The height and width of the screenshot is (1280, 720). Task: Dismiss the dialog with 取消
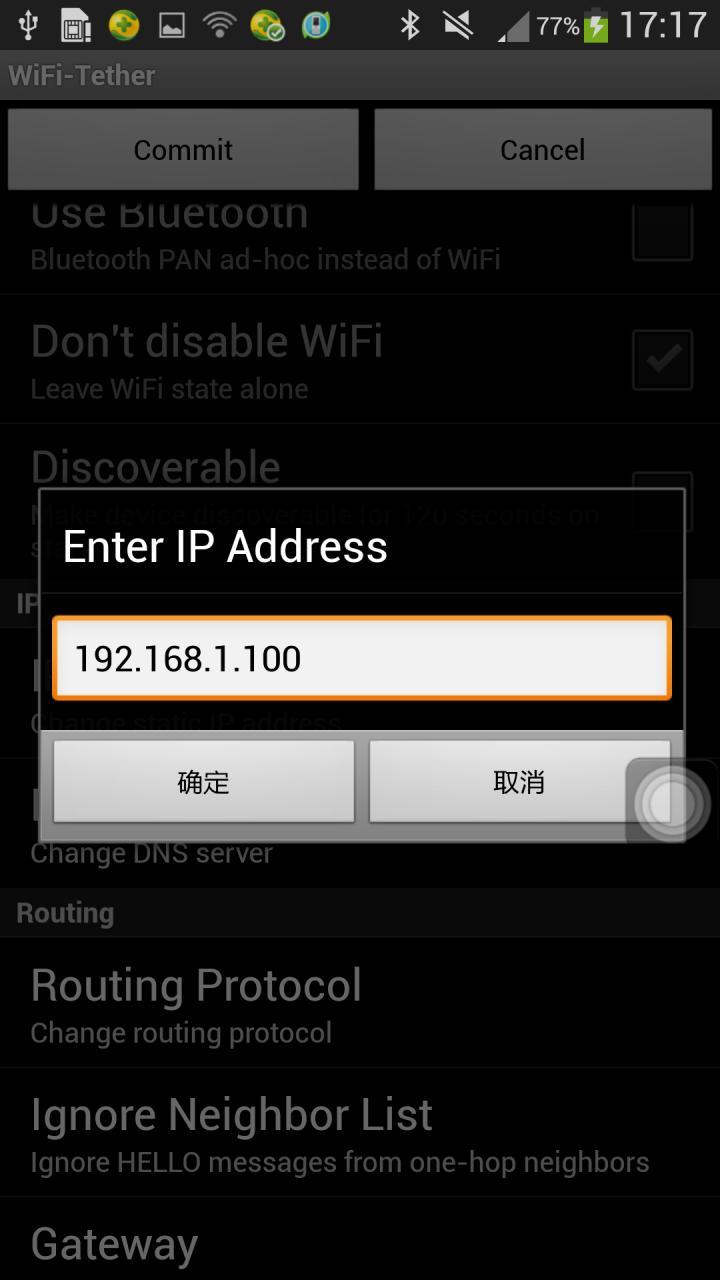[519, 782]
